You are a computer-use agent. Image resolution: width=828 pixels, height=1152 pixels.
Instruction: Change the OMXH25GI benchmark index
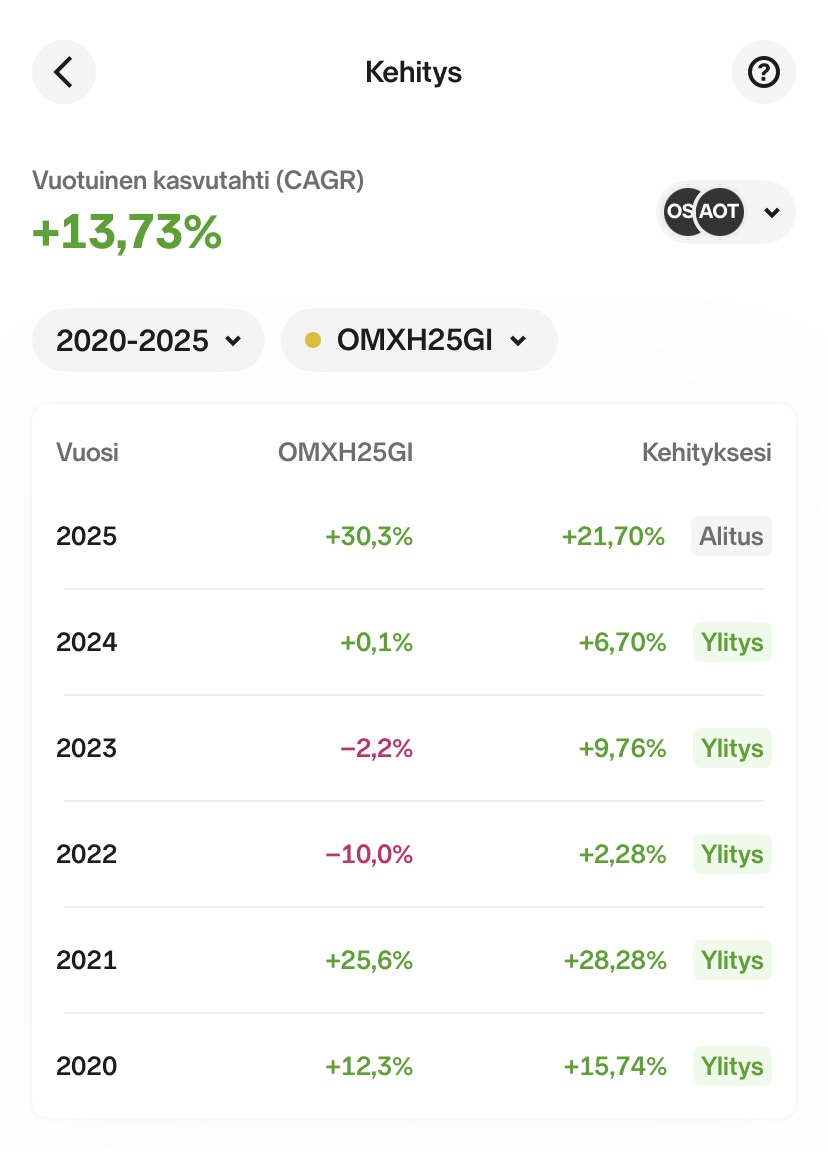[x=419, y=340]
